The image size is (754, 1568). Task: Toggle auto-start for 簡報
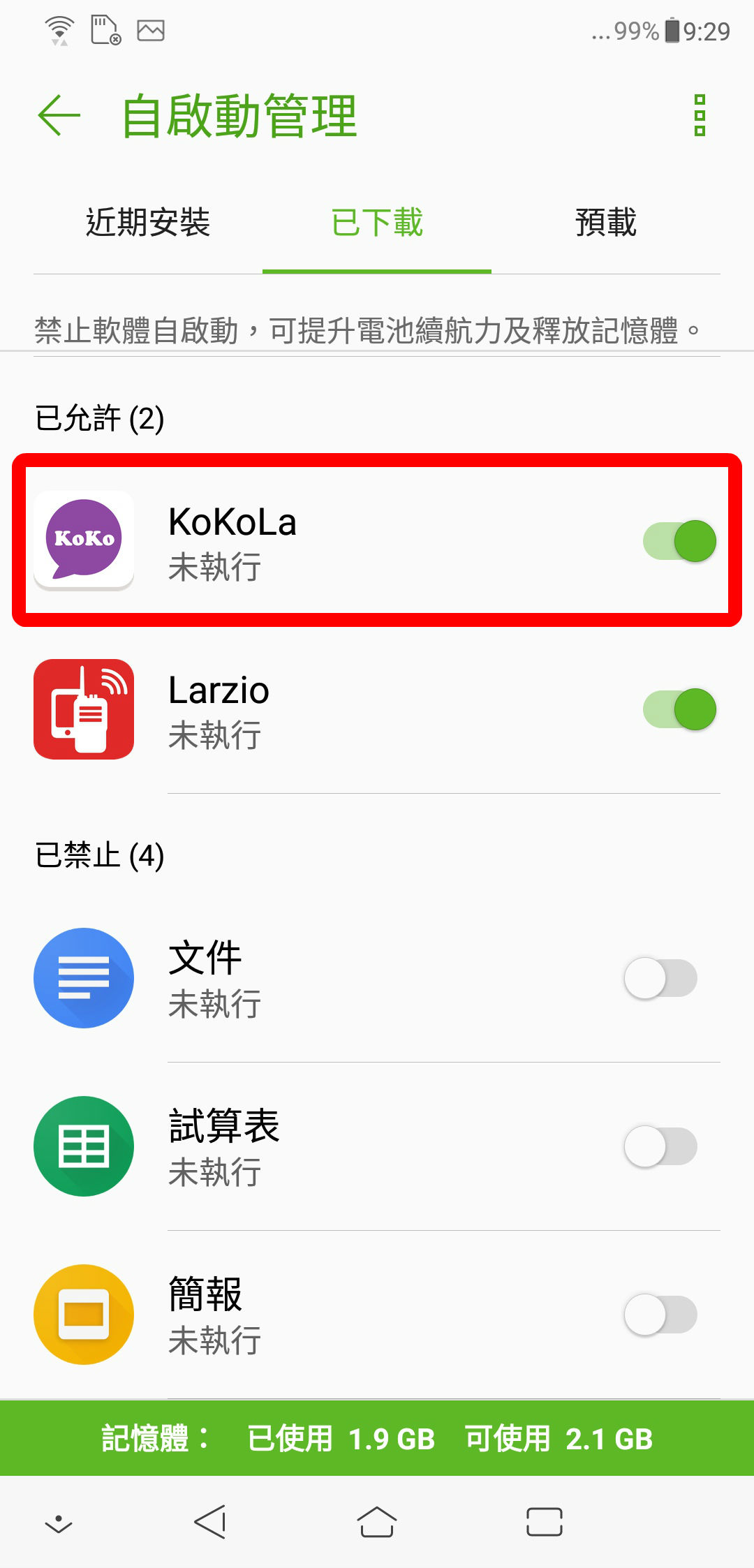(660, 1315)
